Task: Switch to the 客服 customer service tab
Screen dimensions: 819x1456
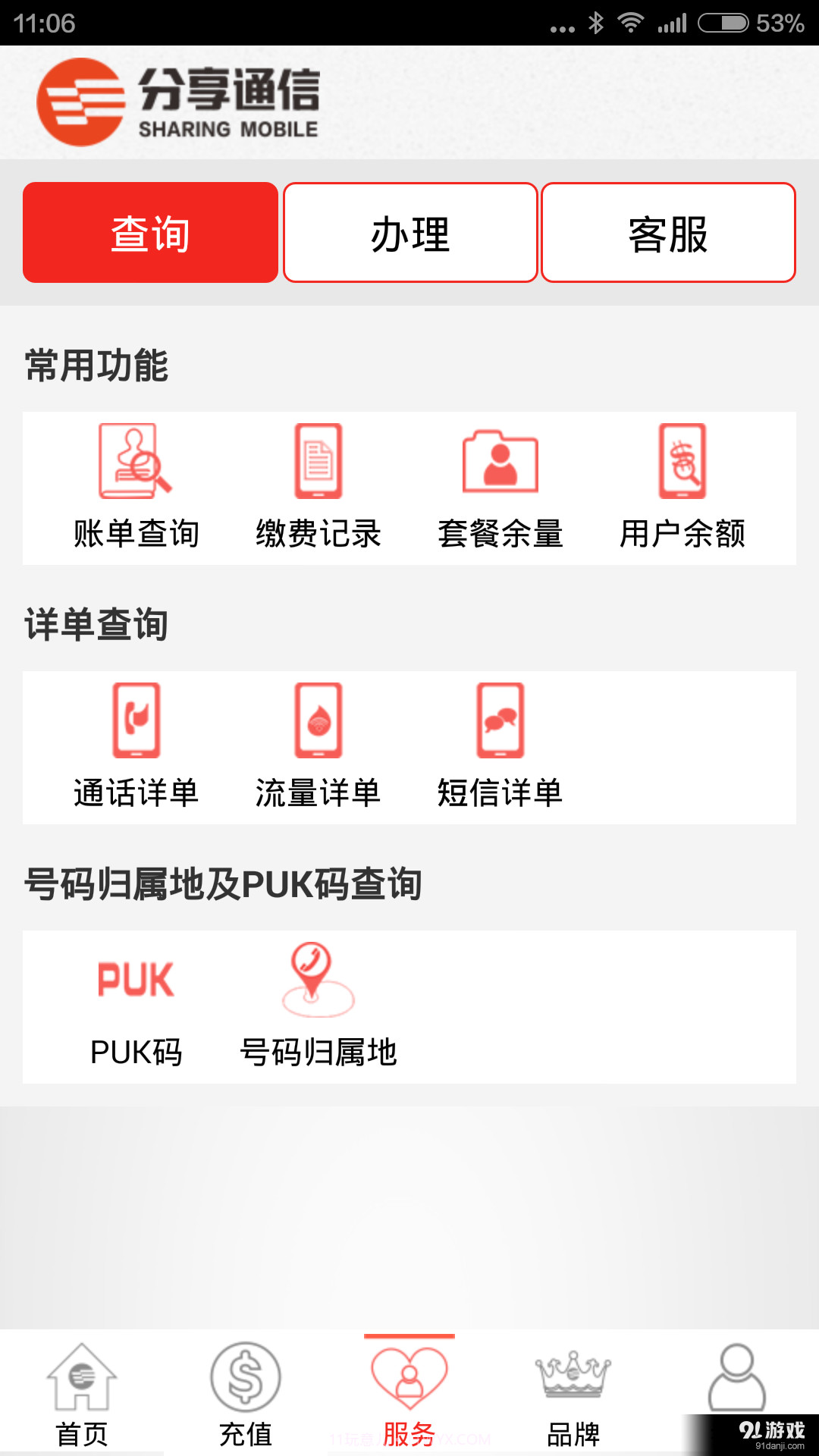Action: pos(667,233)
